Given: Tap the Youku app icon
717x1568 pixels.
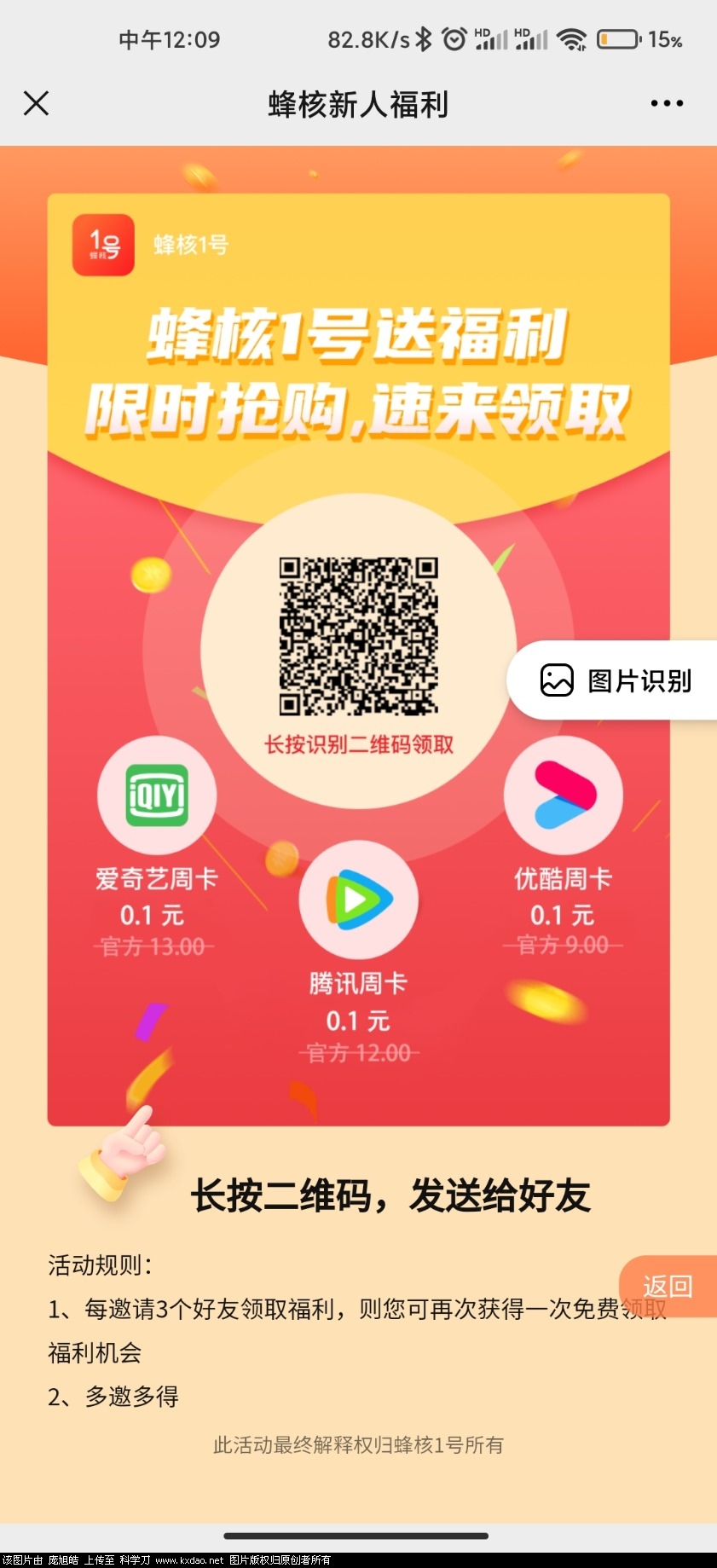Looking at the screenshot, I should point(562,794).
